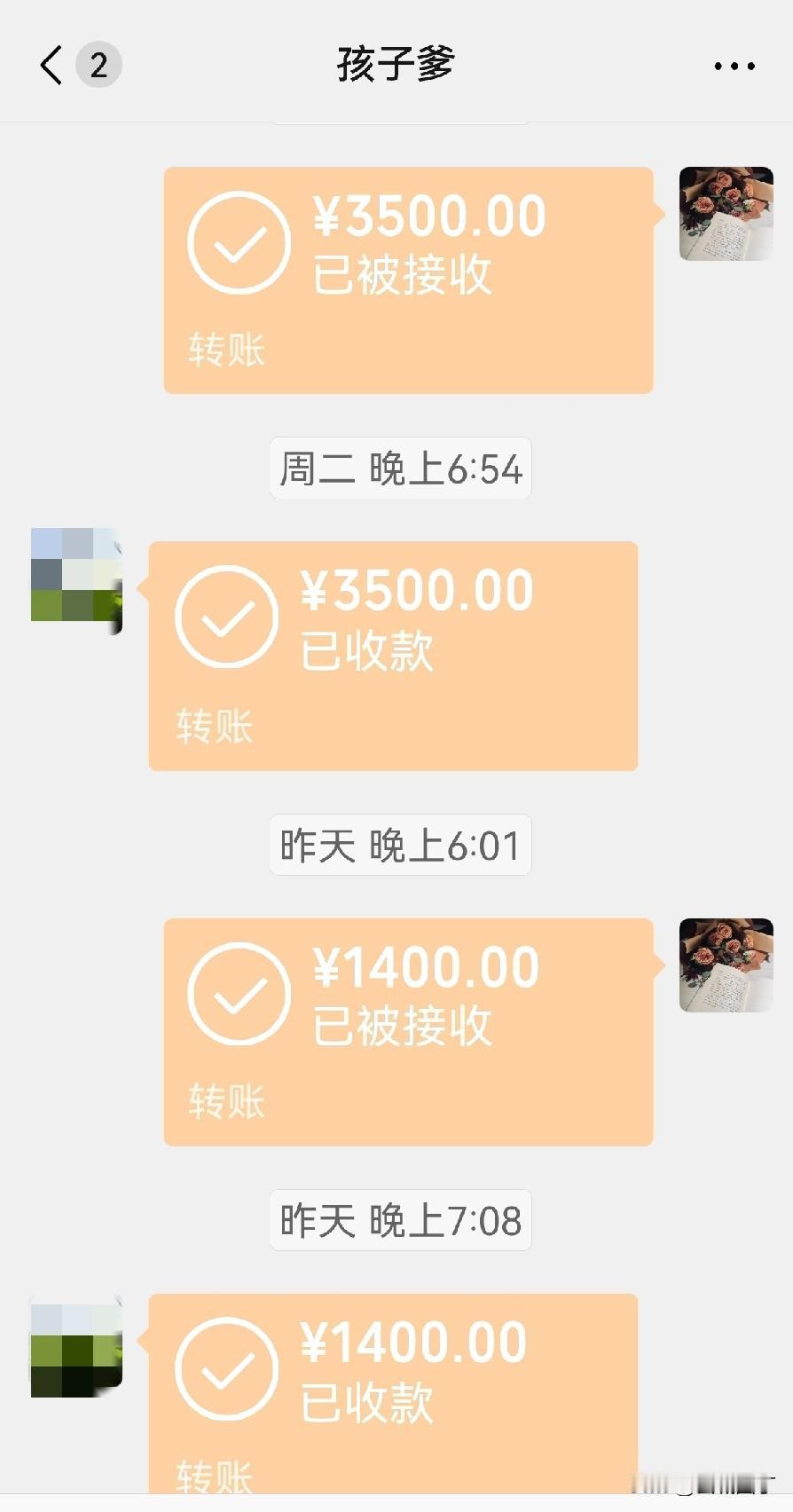The image size is (793, 1512).
Task: Click the checkmark icon in the bottom ¥1400.00 transfer
Action: point(224,1369)
